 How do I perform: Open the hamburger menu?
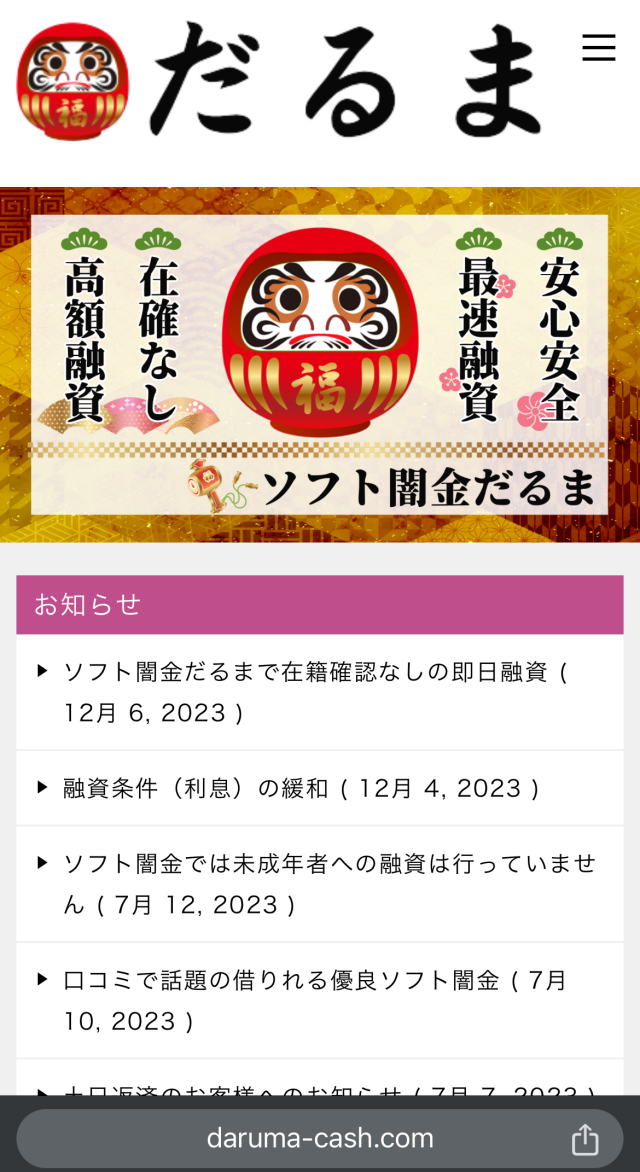click(x=598, y=47)
